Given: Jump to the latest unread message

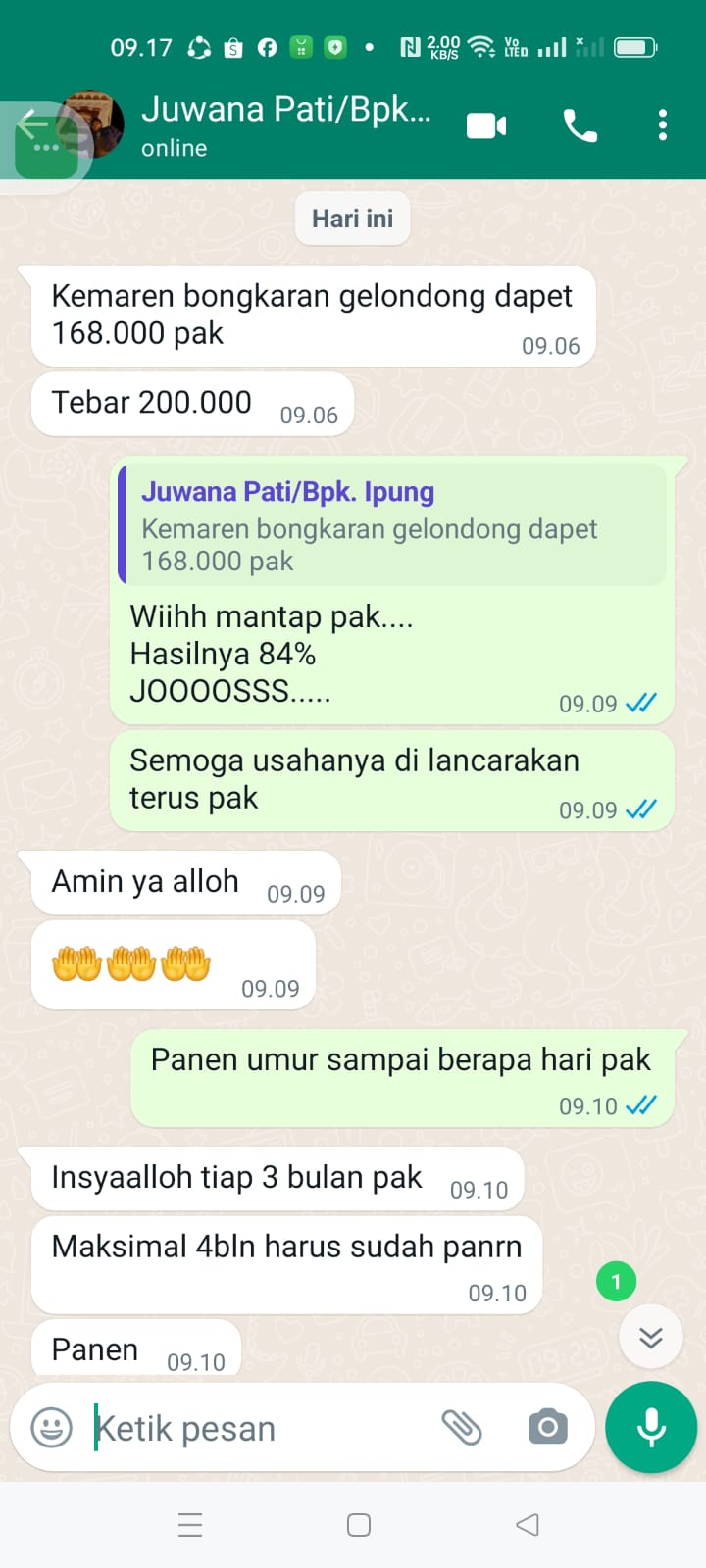Looking at the screenshot, I should [650, 1337].
